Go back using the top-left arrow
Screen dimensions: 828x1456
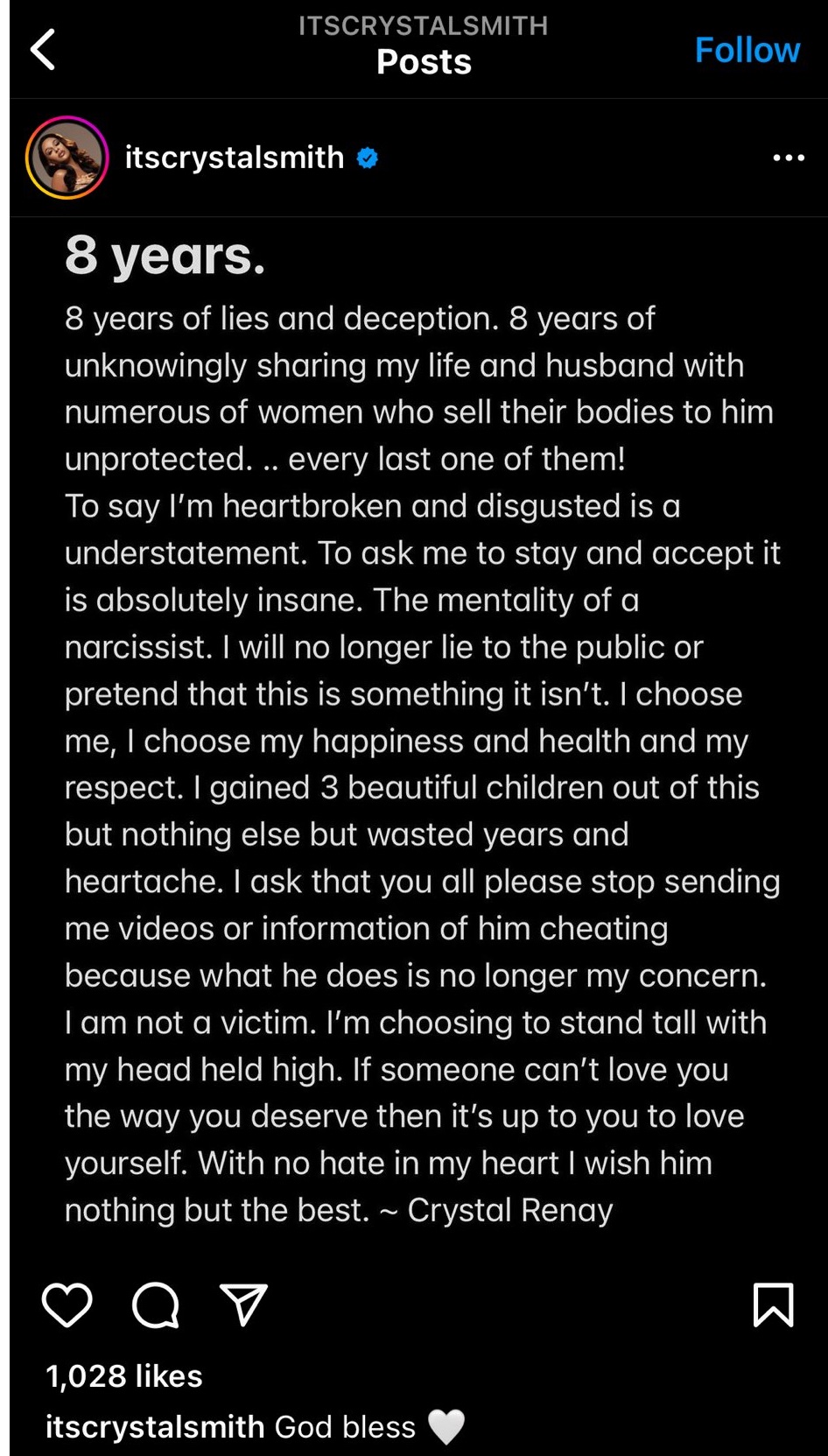42,49
